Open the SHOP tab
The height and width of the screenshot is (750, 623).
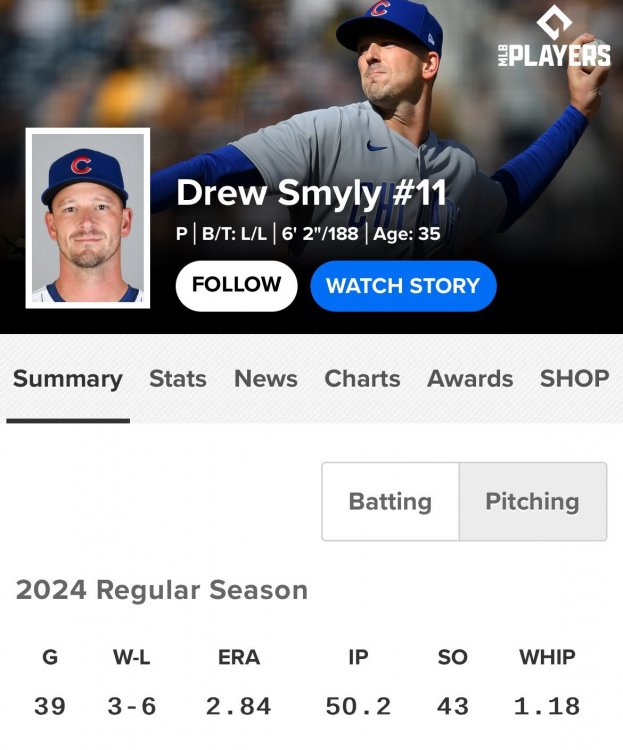pos(574,379)
